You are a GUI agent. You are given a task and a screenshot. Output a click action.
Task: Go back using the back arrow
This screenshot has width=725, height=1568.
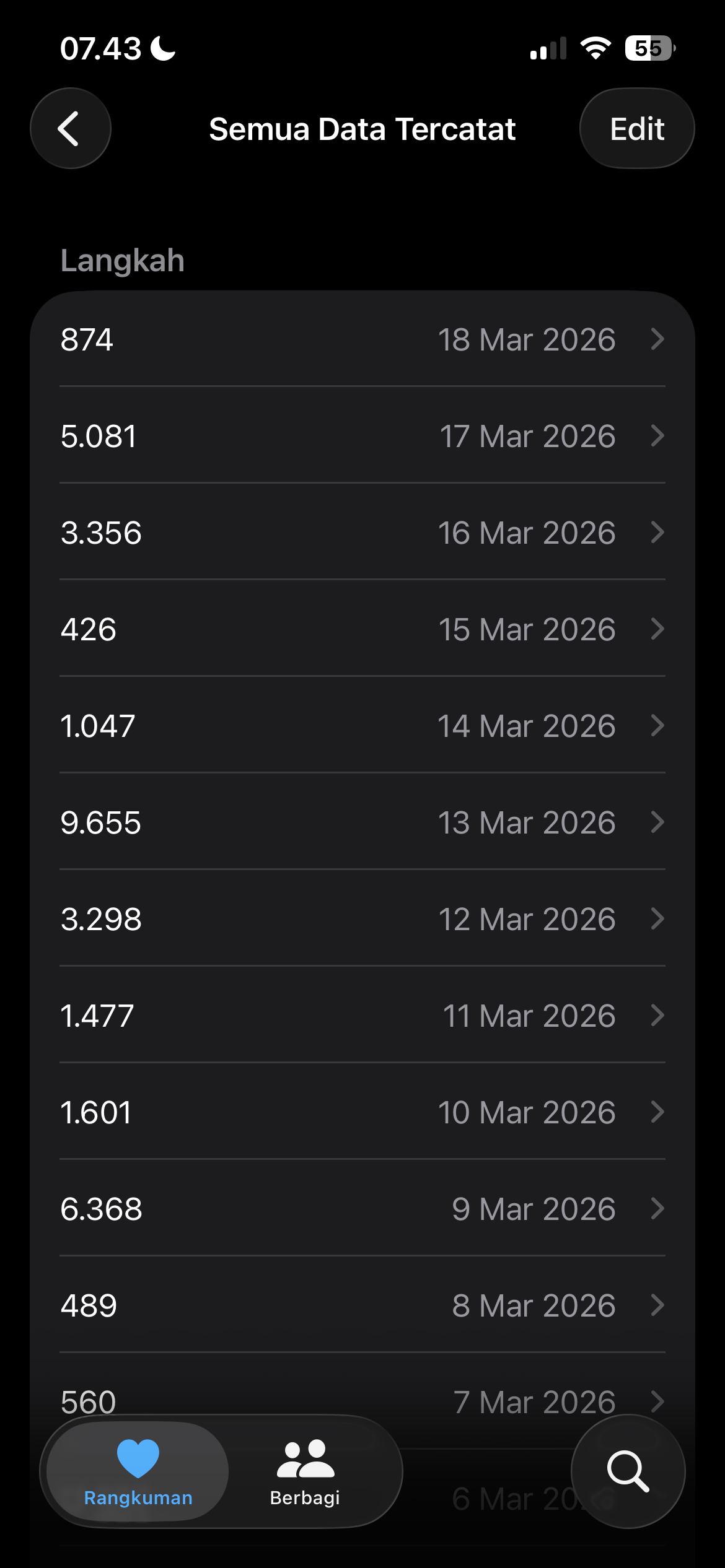[x=71, y=128]
